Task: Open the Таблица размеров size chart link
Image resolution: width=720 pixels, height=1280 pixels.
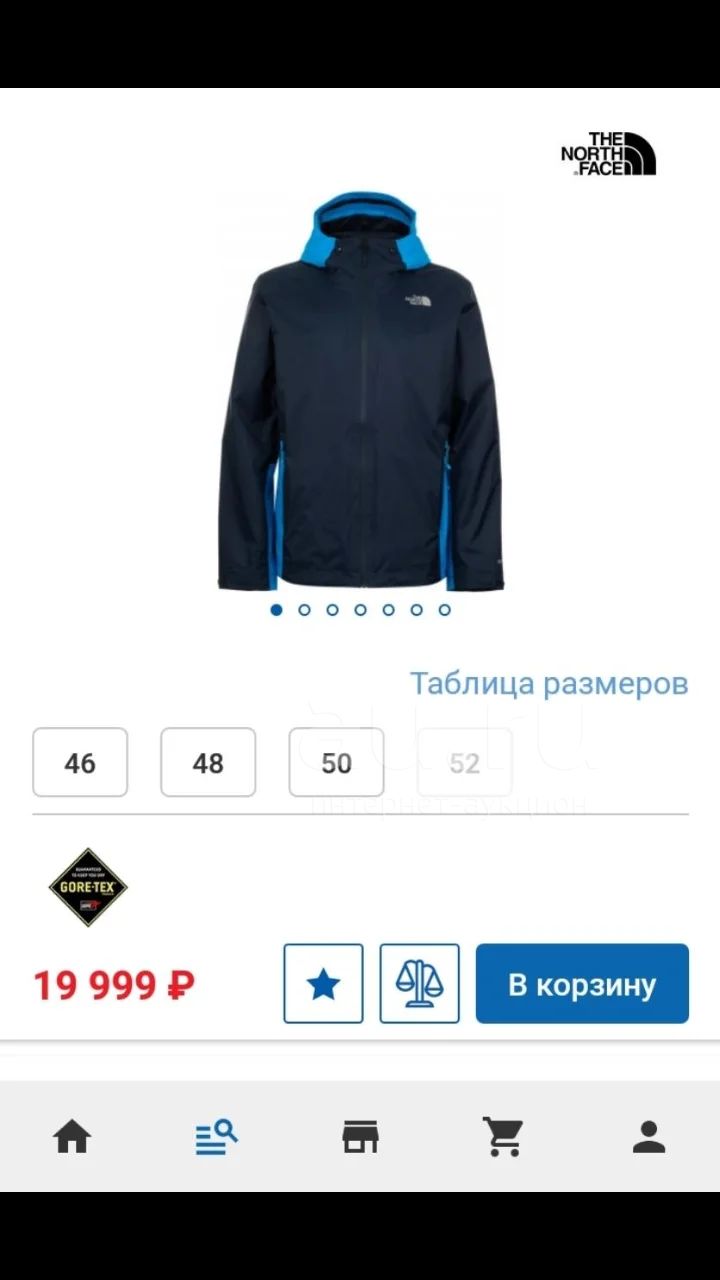Action: 549,684
